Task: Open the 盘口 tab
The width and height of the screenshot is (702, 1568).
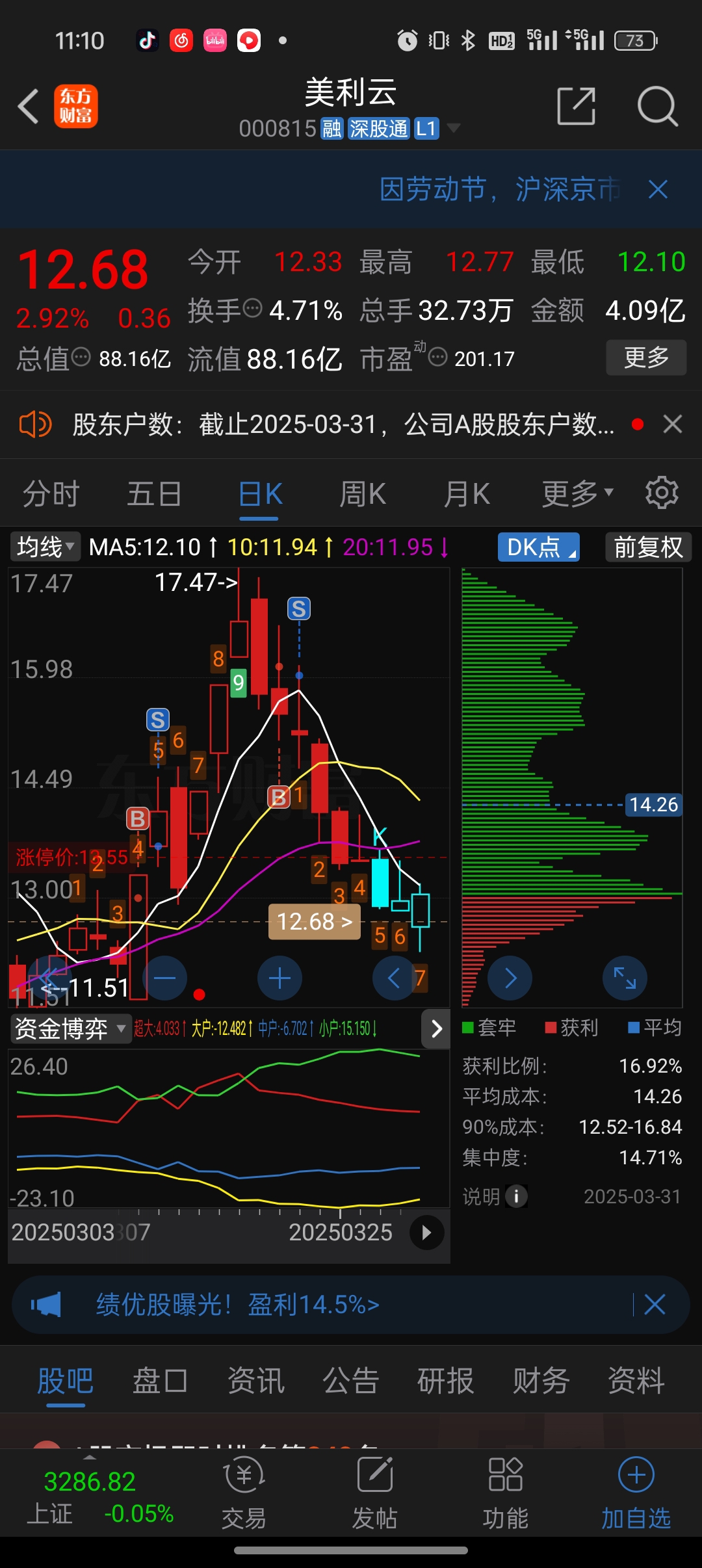Action: tap(160, 1381)
